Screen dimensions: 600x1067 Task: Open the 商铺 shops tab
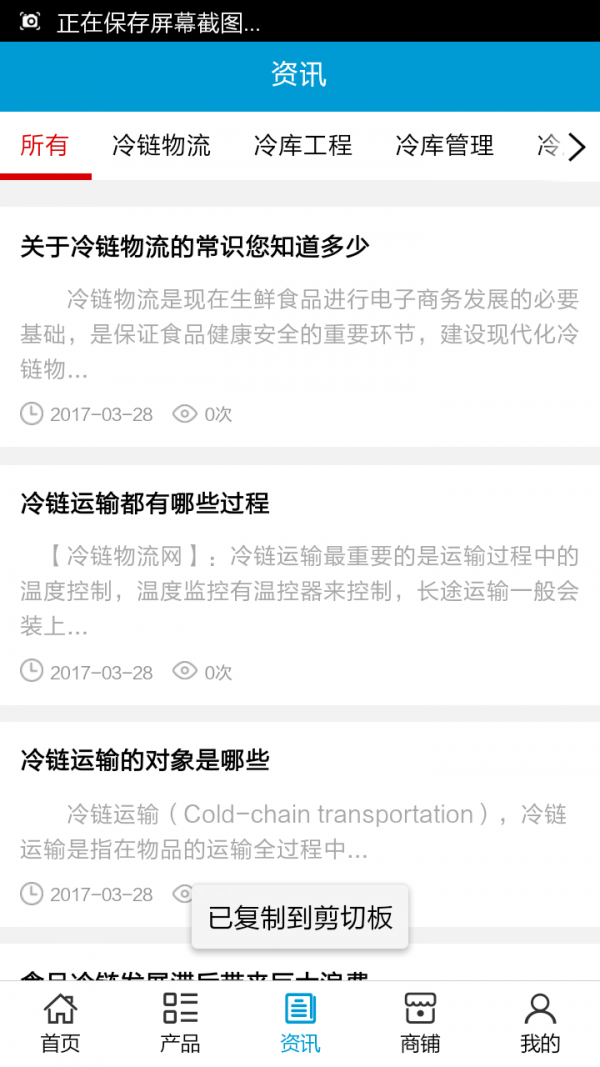[420, 1023]
